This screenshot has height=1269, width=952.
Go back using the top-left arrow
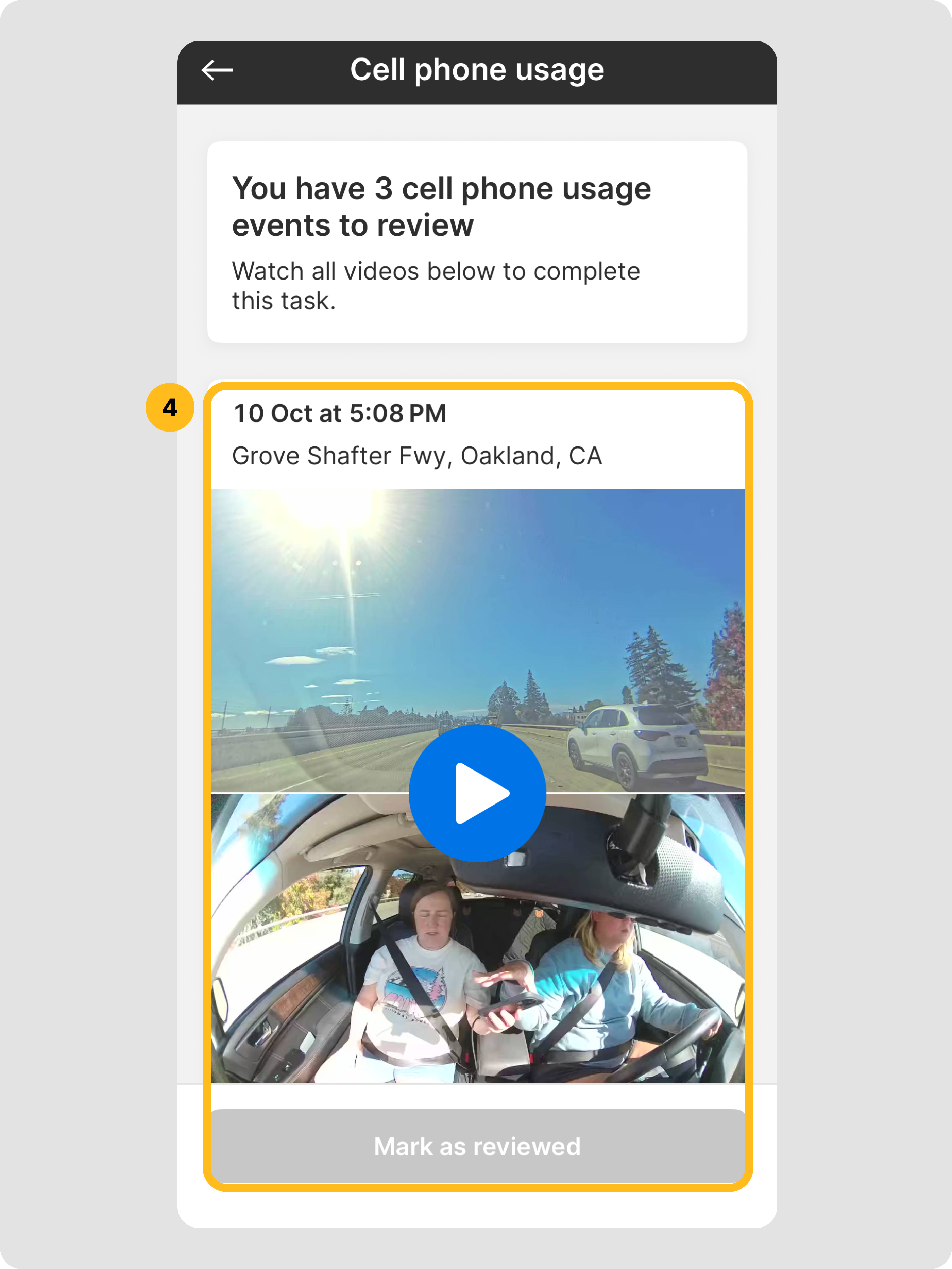point(217,71)
